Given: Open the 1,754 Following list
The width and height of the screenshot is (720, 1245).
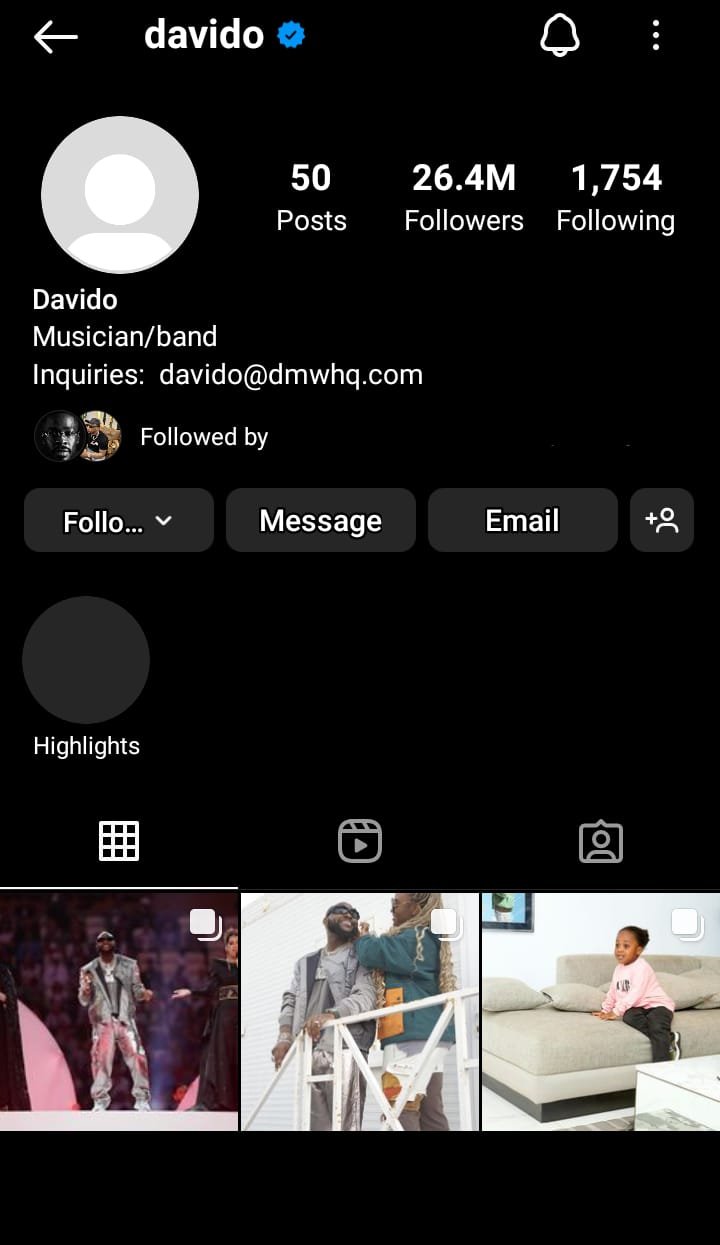Looking at the screenshot, I should point(616,198).
